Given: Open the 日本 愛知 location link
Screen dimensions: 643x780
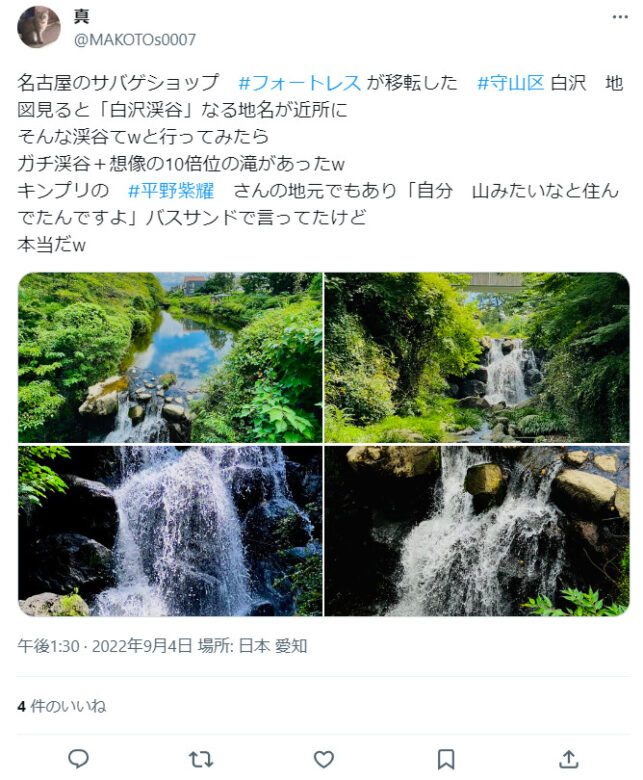Looking at the screenshot, I should point(272,646).
